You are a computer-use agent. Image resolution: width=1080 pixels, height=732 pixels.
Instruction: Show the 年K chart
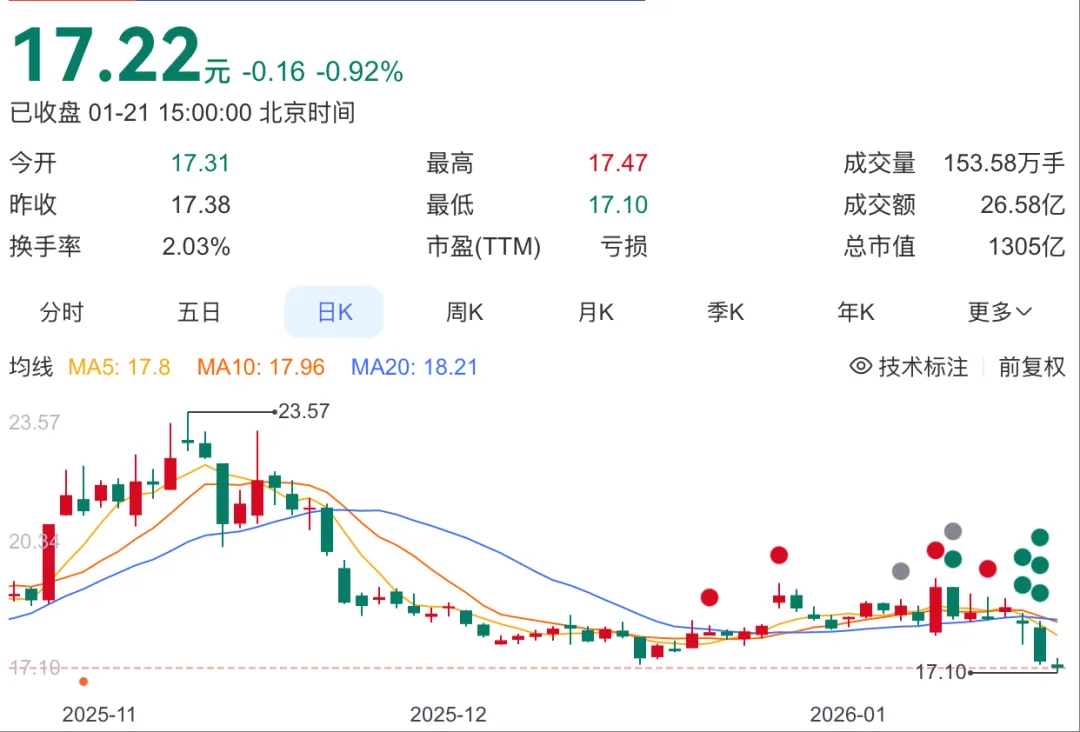click(x=856, y=312)
